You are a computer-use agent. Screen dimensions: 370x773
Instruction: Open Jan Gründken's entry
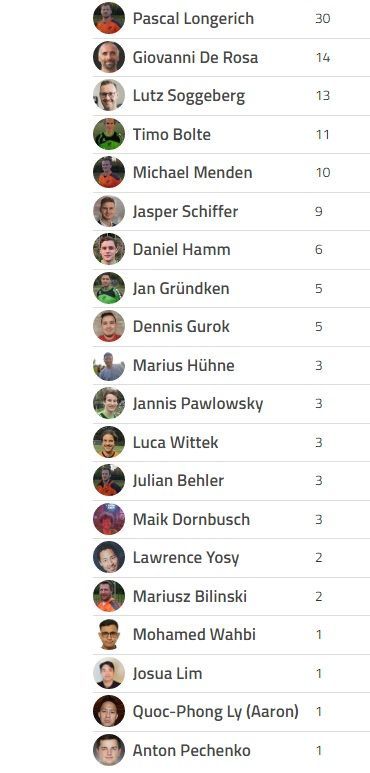pyautogui.click(x=231, y=288)
